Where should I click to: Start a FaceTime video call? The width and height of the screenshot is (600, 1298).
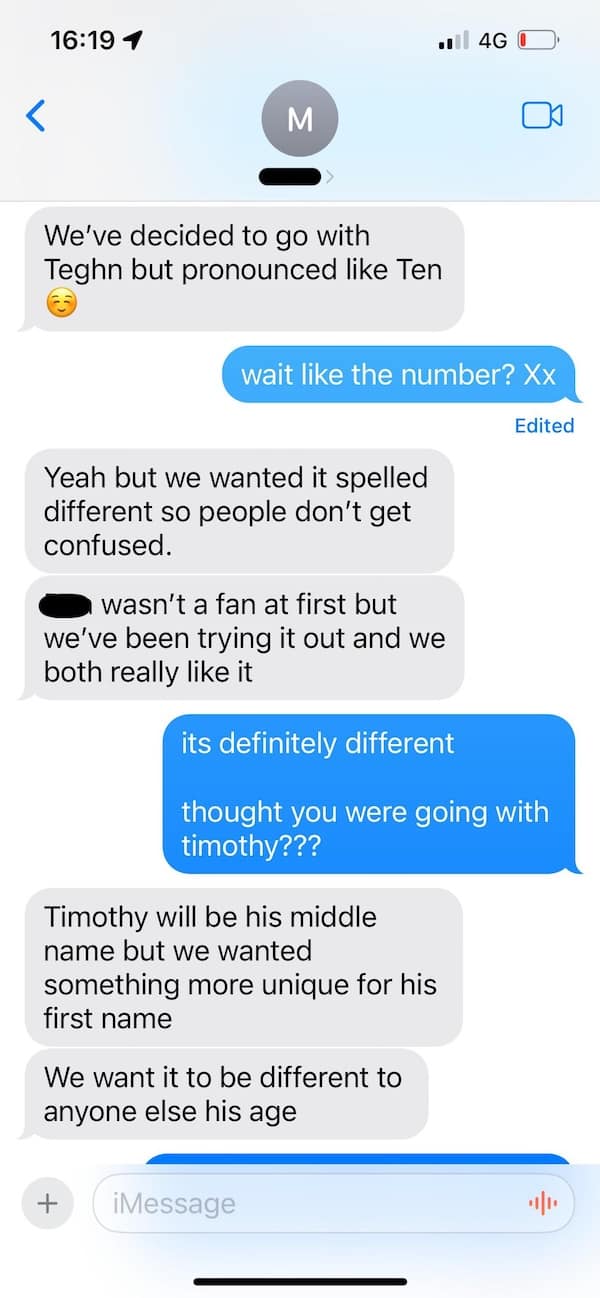[542, 116]
